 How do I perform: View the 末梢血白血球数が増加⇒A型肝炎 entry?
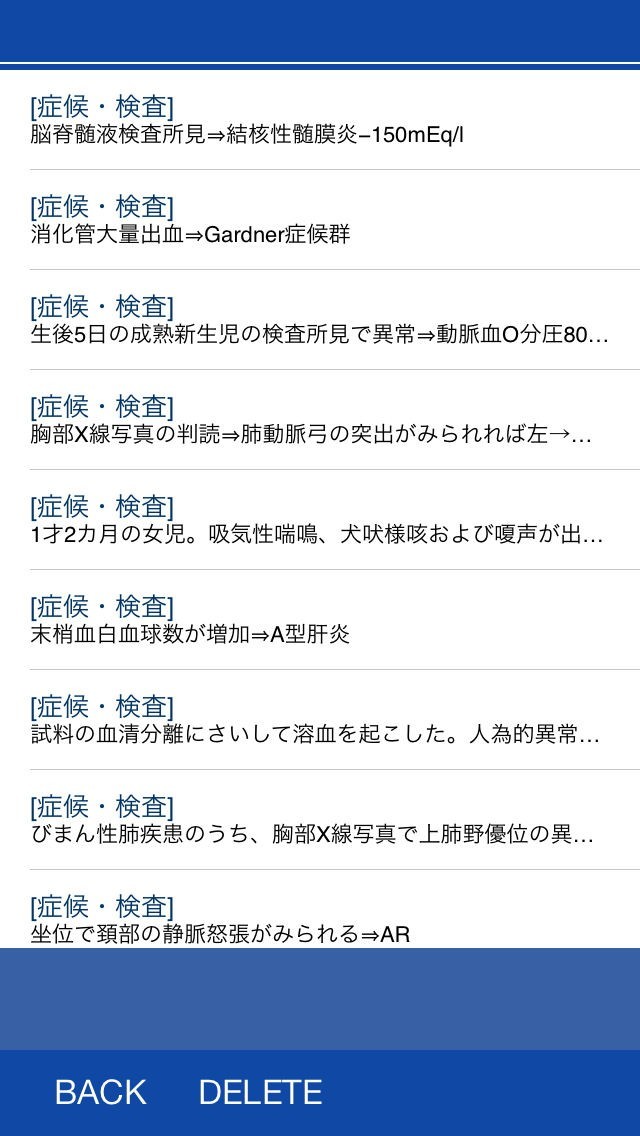pos(320,620)
